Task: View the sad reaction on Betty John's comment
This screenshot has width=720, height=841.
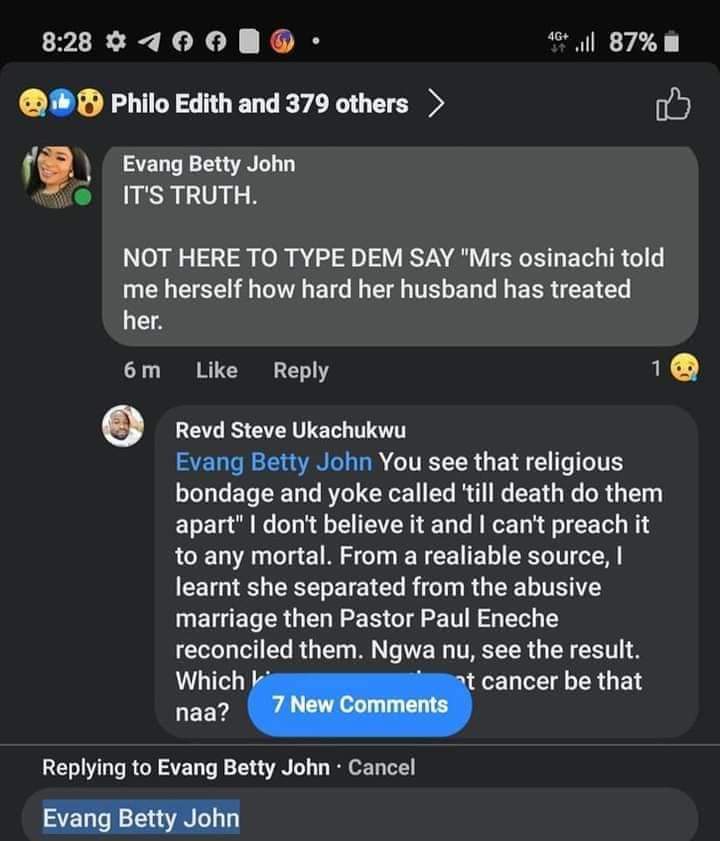Action: click(683, 370)
